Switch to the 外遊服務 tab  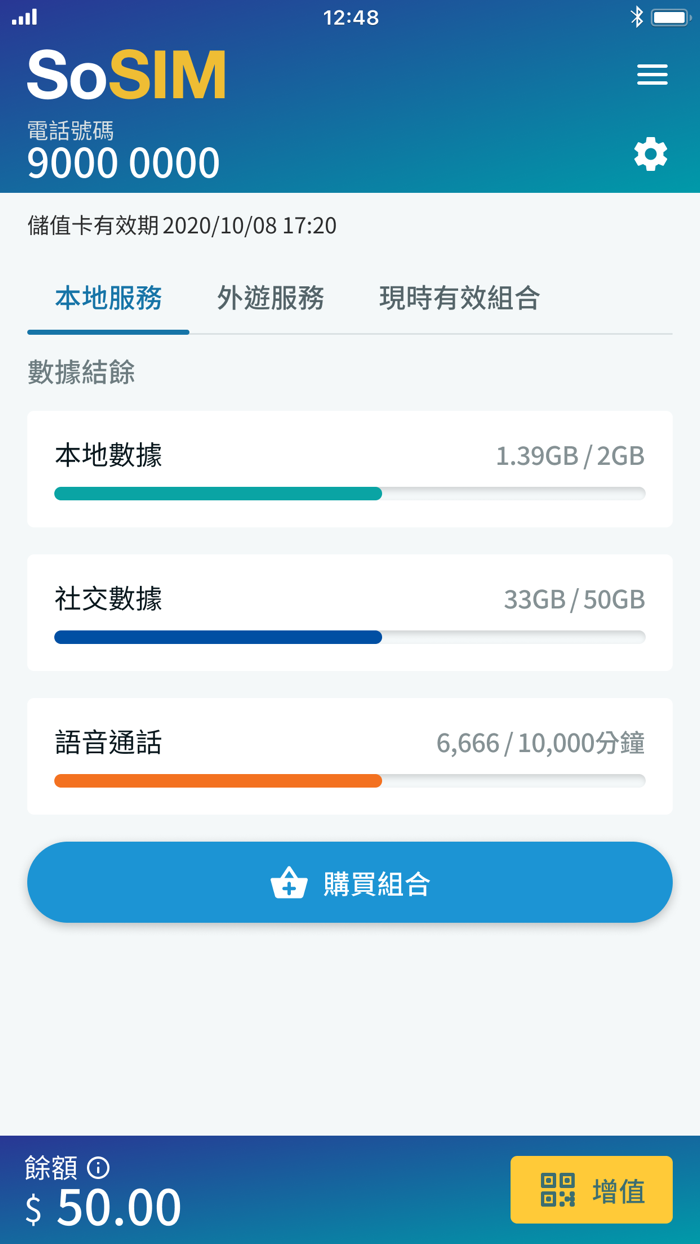pyautogui.click(x=270, y=298)
